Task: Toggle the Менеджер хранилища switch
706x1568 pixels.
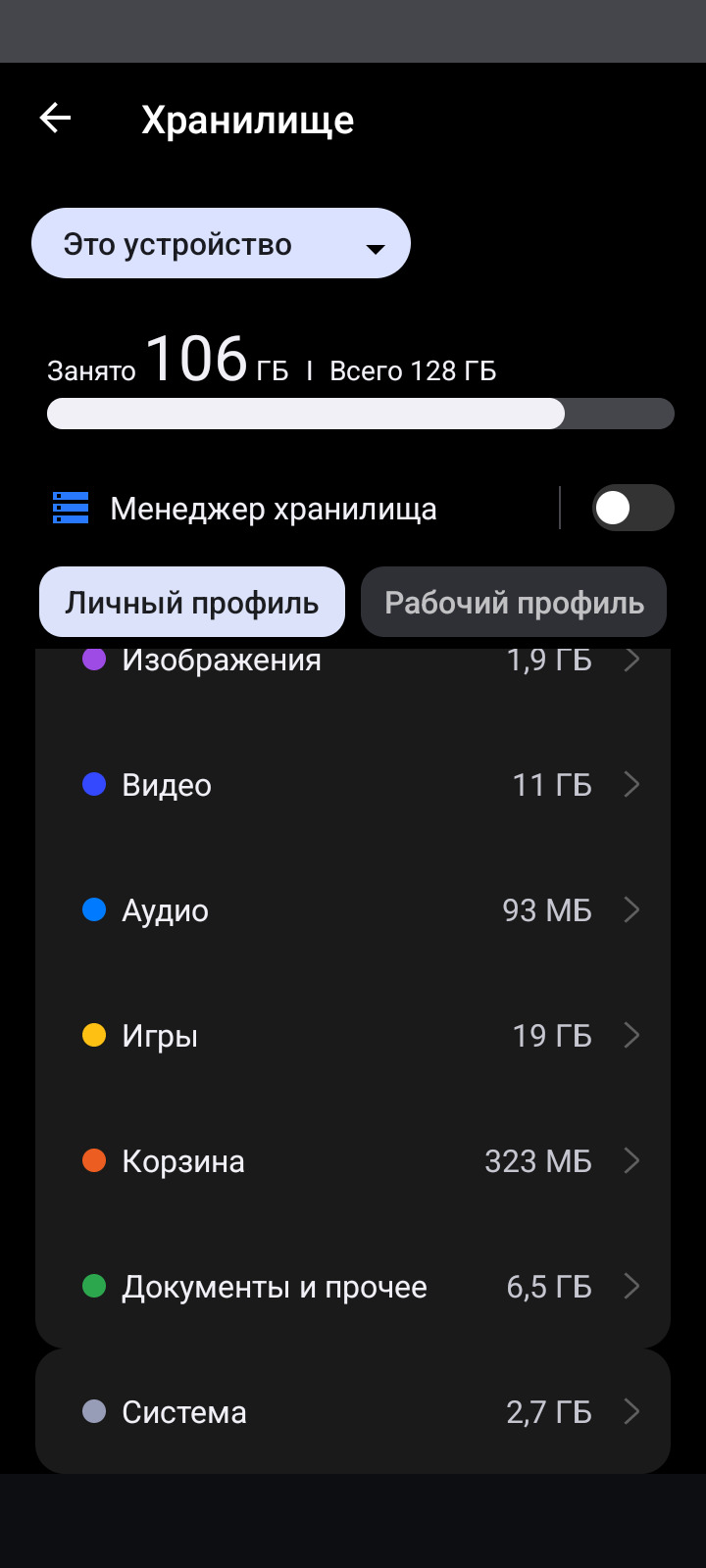Action: tap(632, 509)
